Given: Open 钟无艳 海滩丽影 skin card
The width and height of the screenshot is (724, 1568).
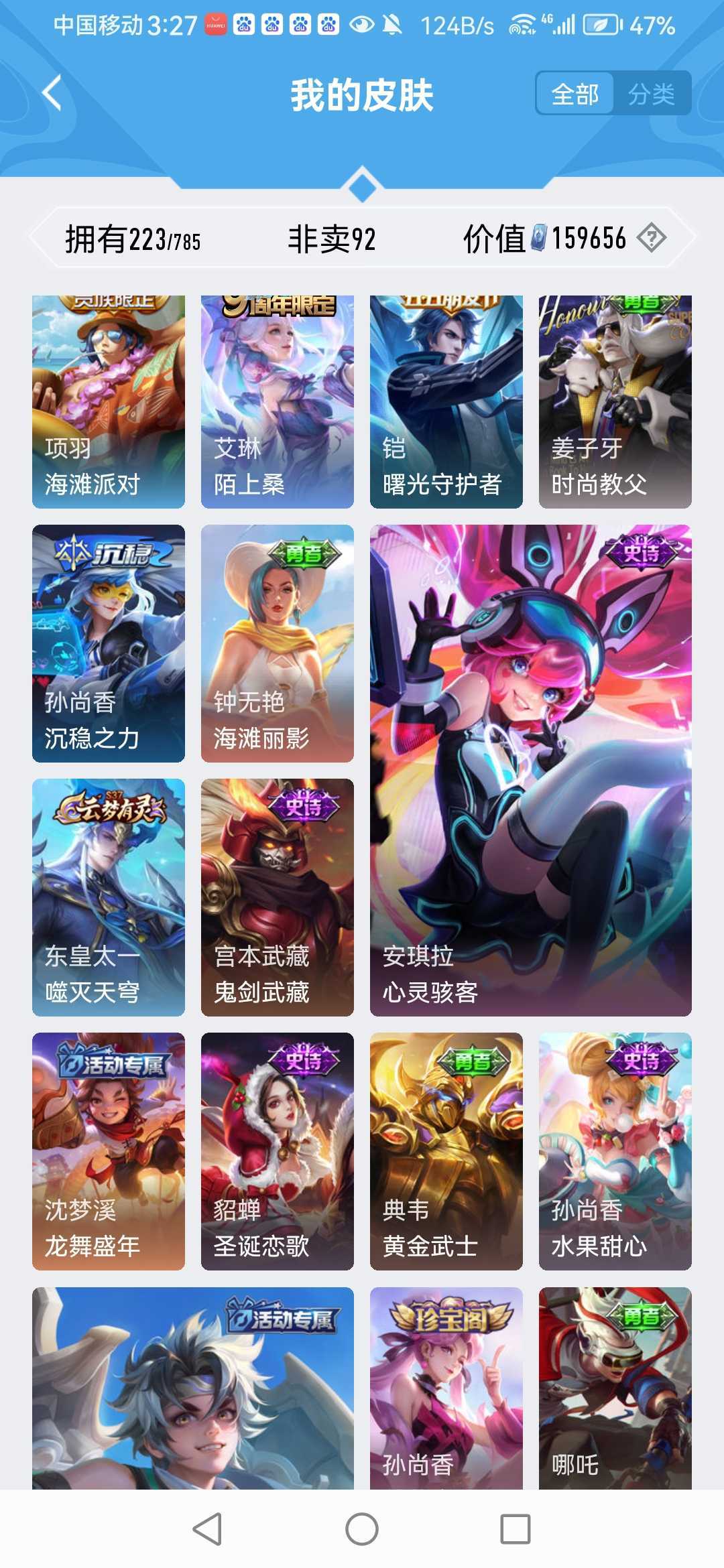Looking at the screenshot, I should coord(278,643).
